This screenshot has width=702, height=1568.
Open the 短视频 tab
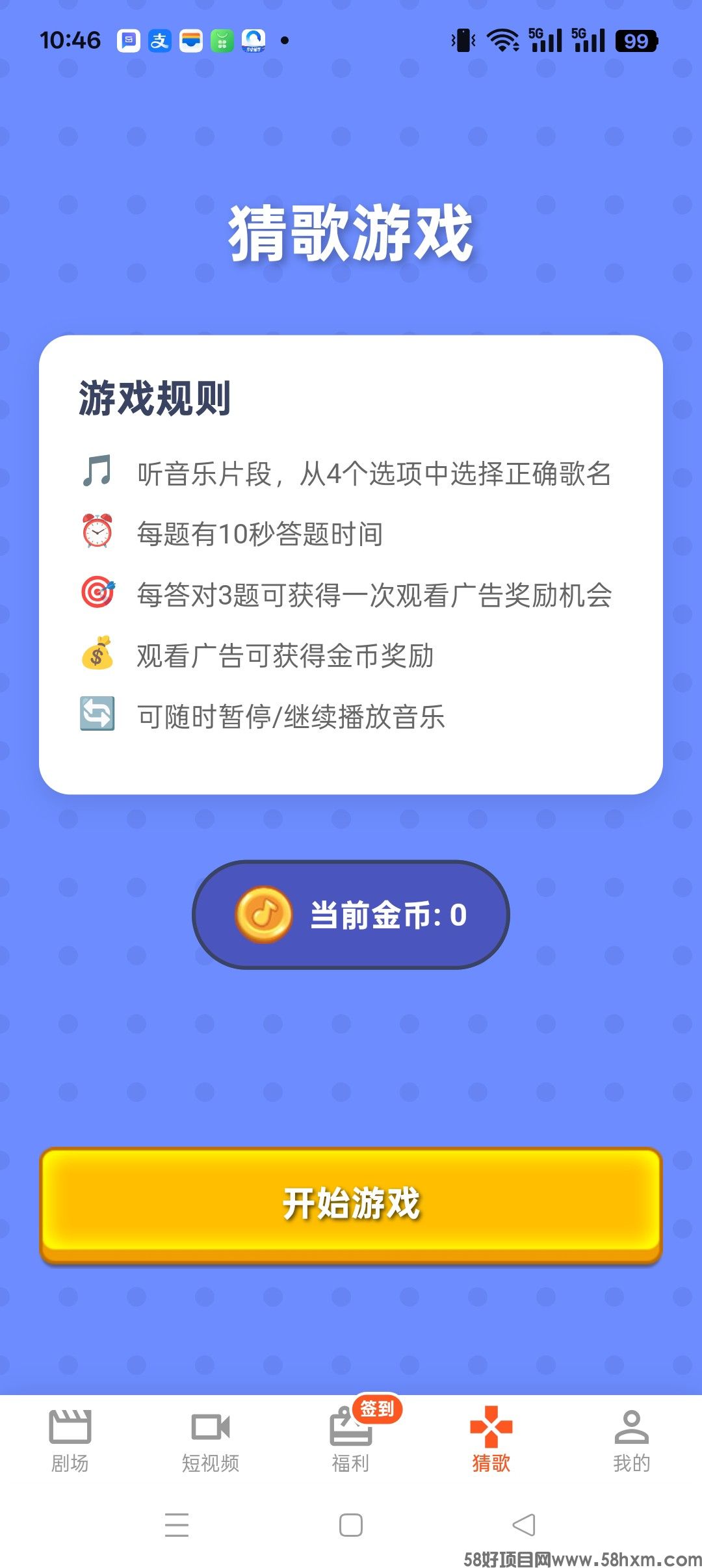(211, 1440)
